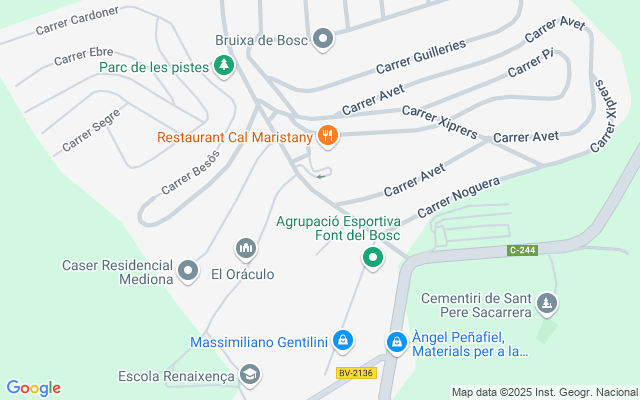Select the El Oráculo landmark pin

(246, 249)
